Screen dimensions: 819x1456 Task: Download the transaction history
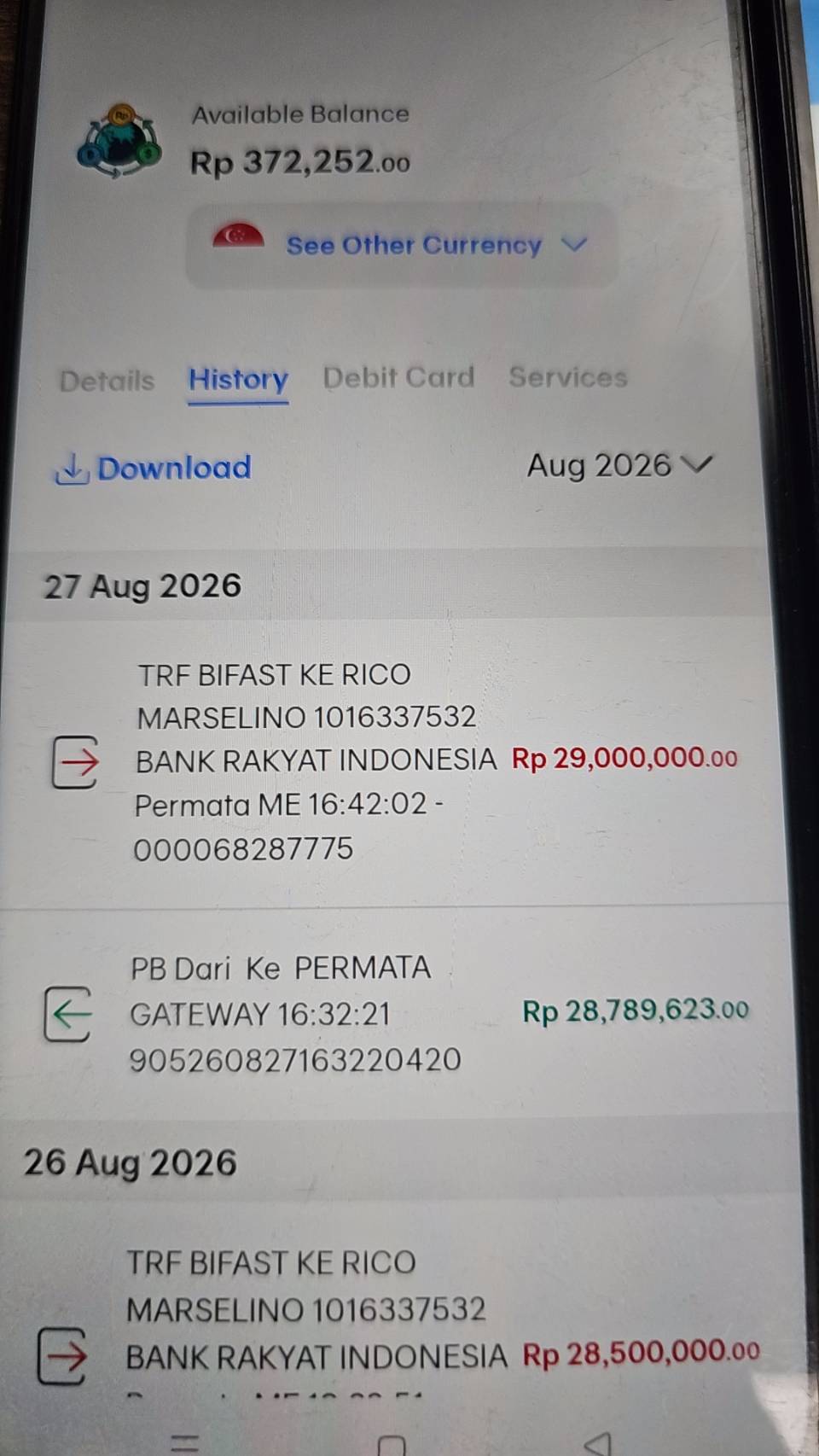click(x=154, y=468)
